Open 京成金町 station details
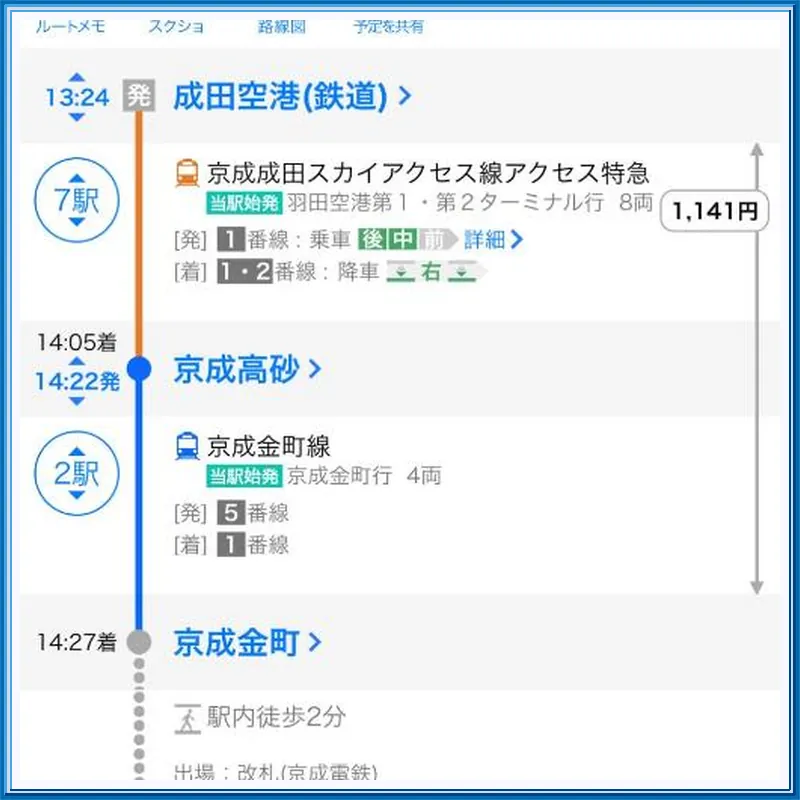Screen dimensions: 800x800 click(x=247, y=643)
